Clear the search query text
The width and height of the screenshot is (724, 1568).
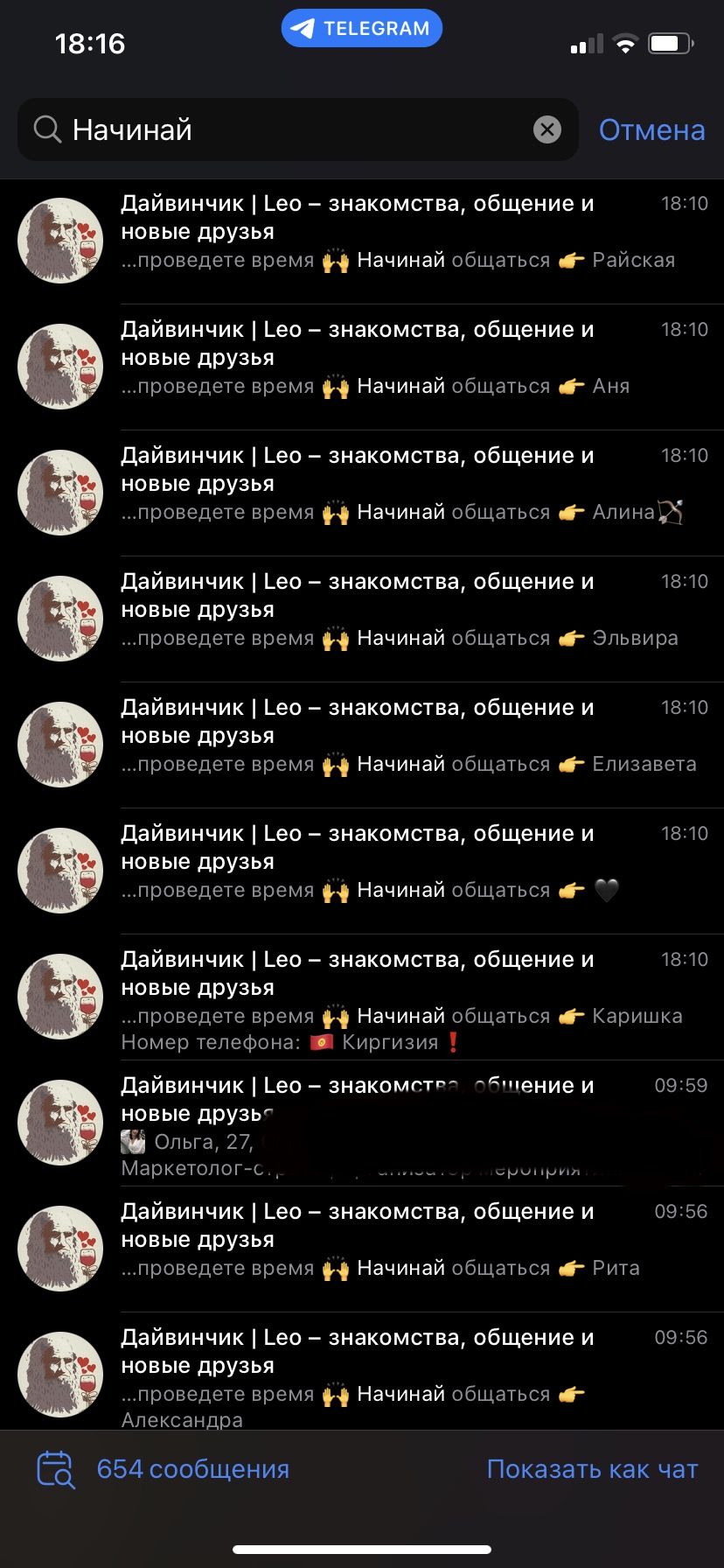coord(547,129)
